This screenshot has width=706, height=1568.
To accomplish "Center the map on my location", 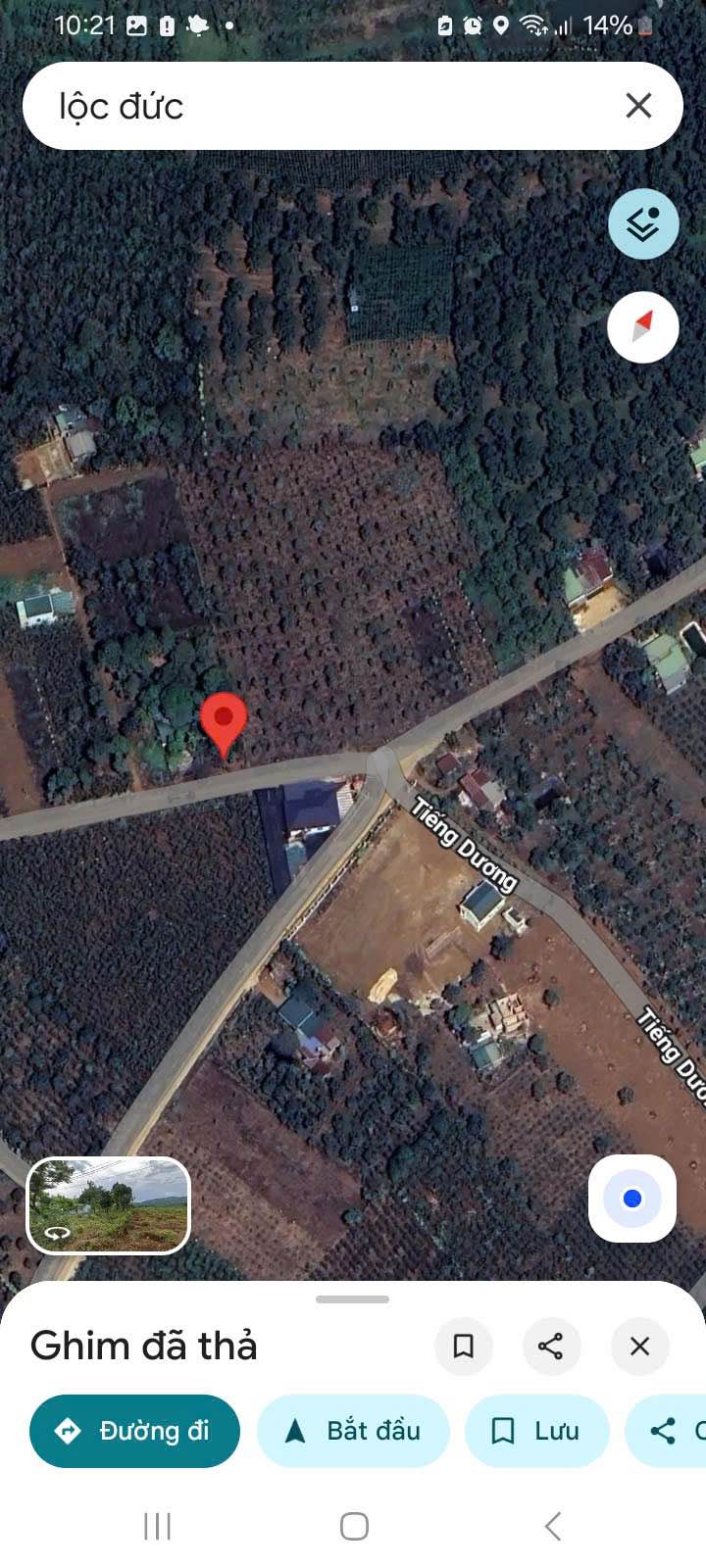I will pyautogui.click(x=632, y=1199).
